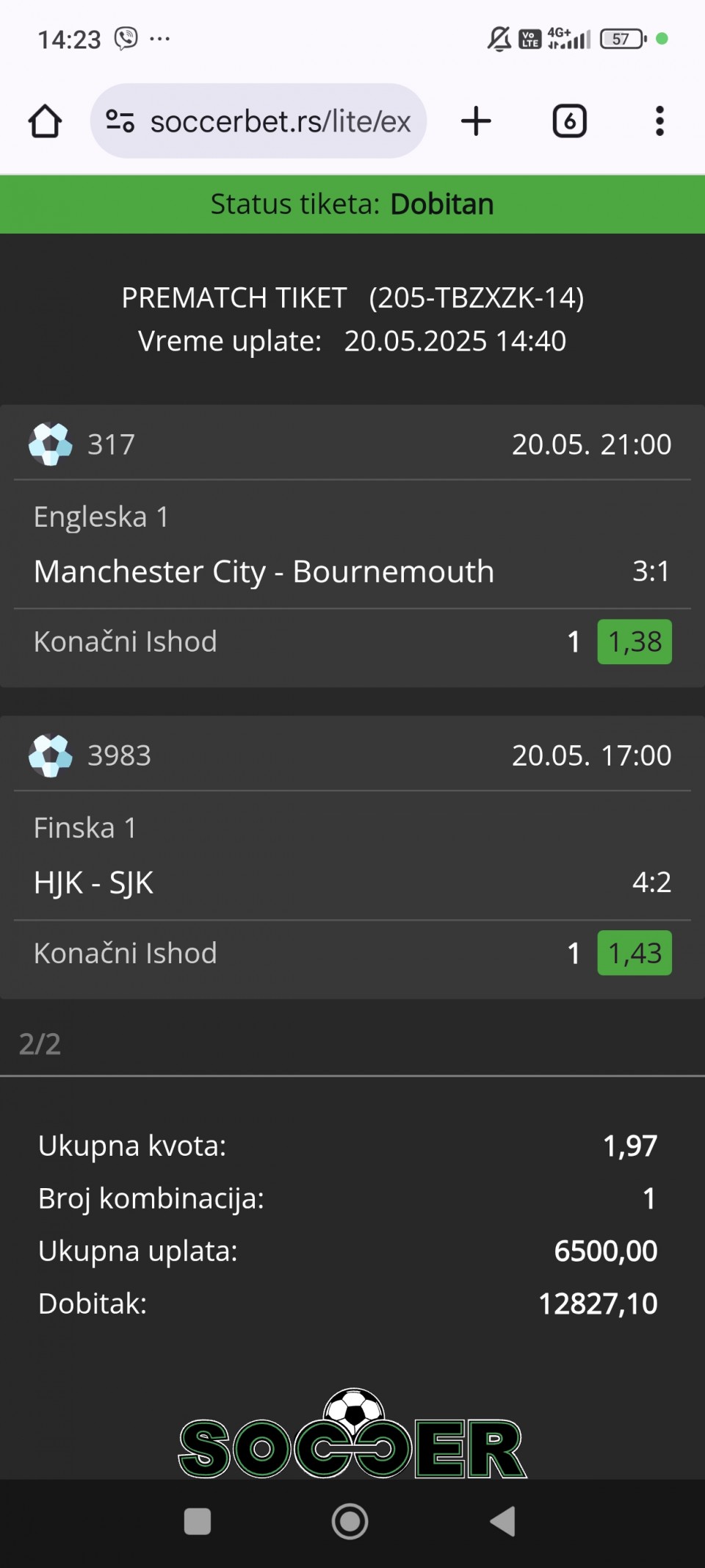Open a new browser tab
Viewport: 705px width, 1568px height.
pyautogui.click(x=476, y=121)
